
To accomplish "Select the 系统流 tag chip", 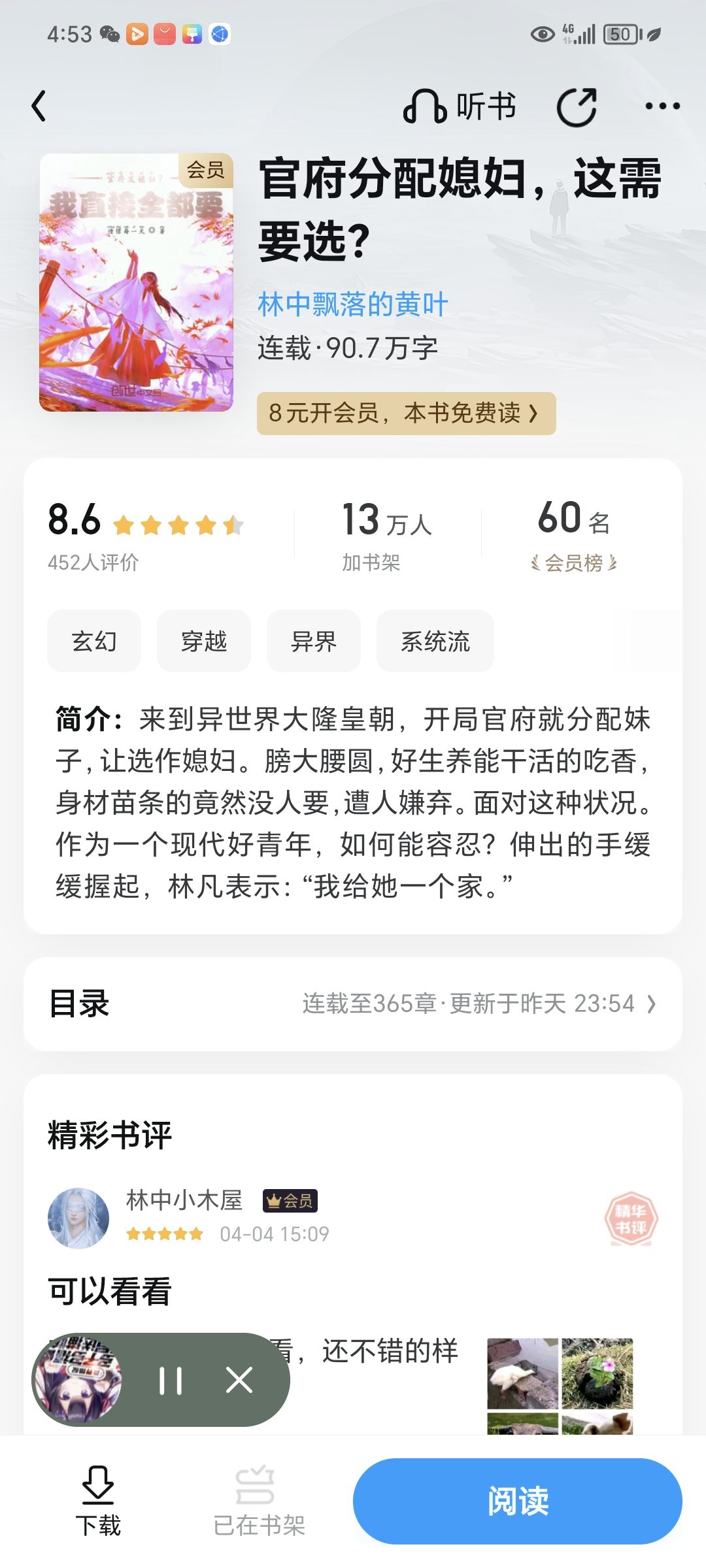I will tap(435, 642).
